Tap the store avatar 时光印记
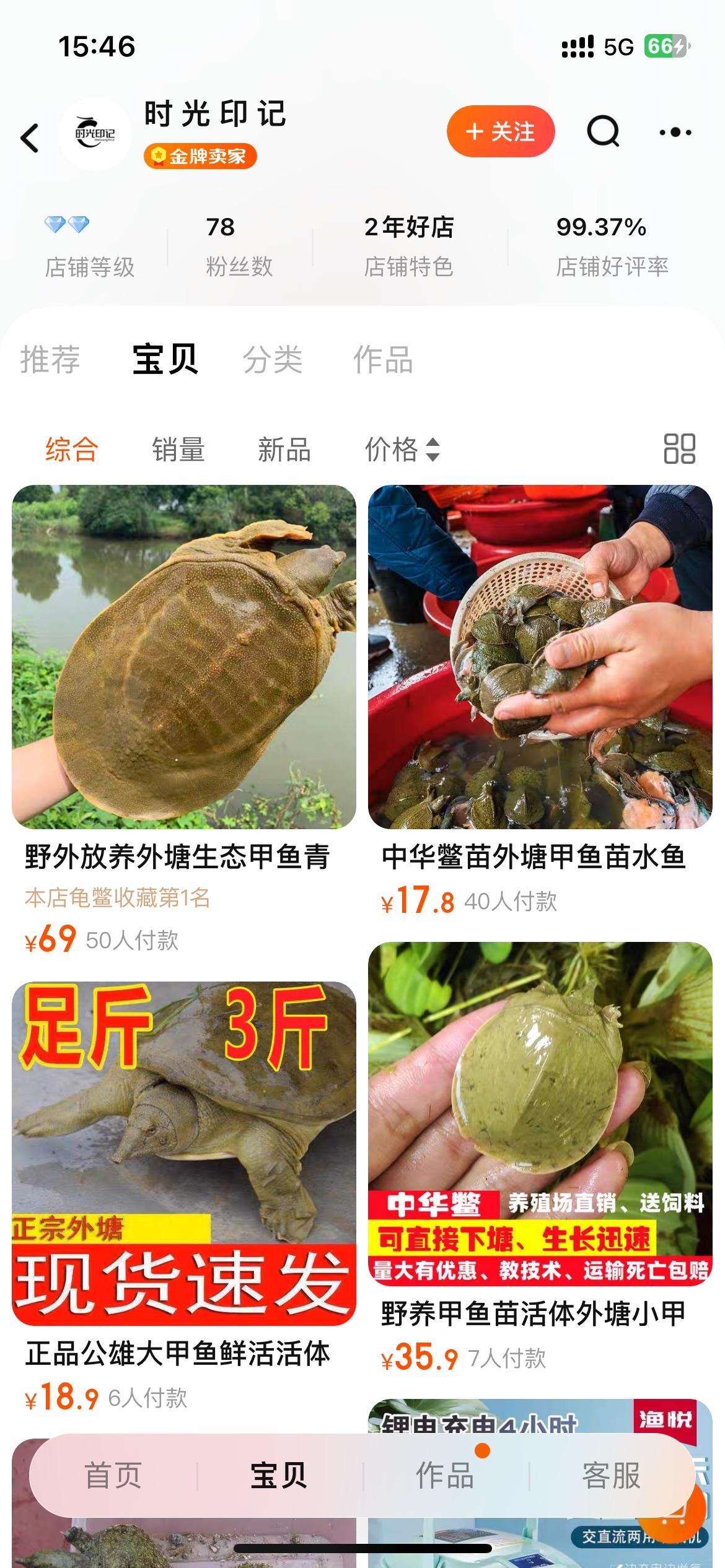This screenshot has height=1568, width=725. pyautogui.click(x=95, y=134)
